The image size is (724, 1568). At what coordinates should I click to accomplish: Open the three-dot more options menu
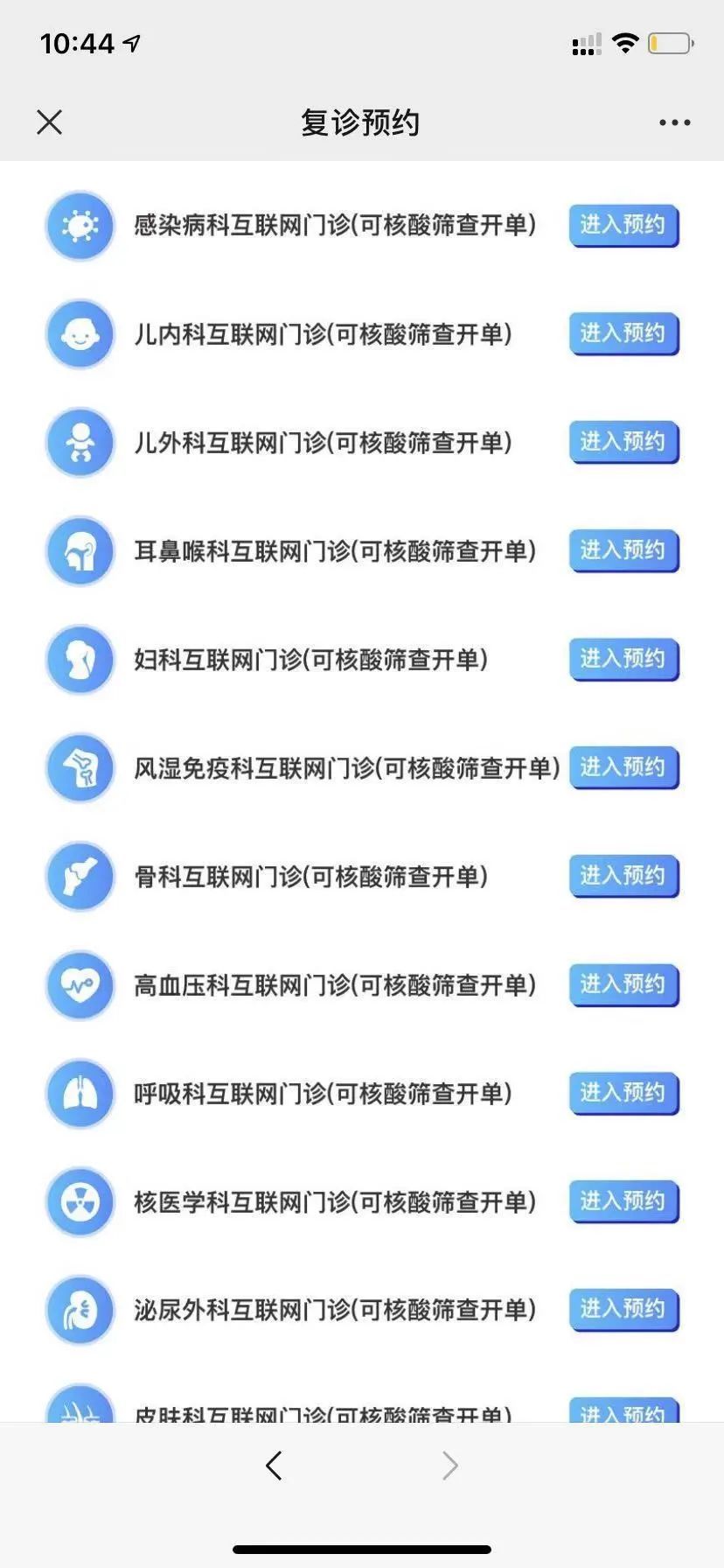pyautogui.click(x=674, y=122)
